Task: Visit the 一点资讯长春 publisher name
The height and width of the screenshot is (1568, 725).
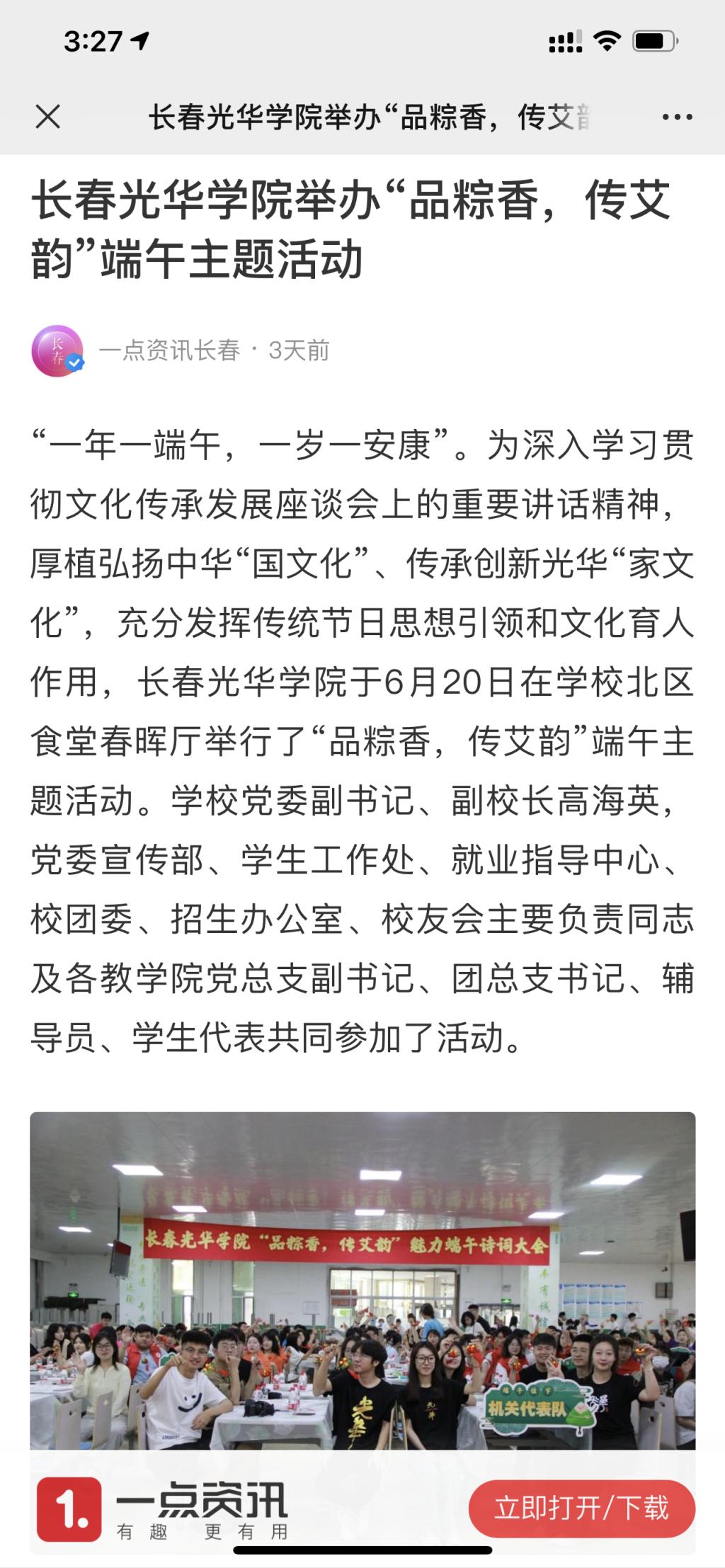Action: coord(169,350)
